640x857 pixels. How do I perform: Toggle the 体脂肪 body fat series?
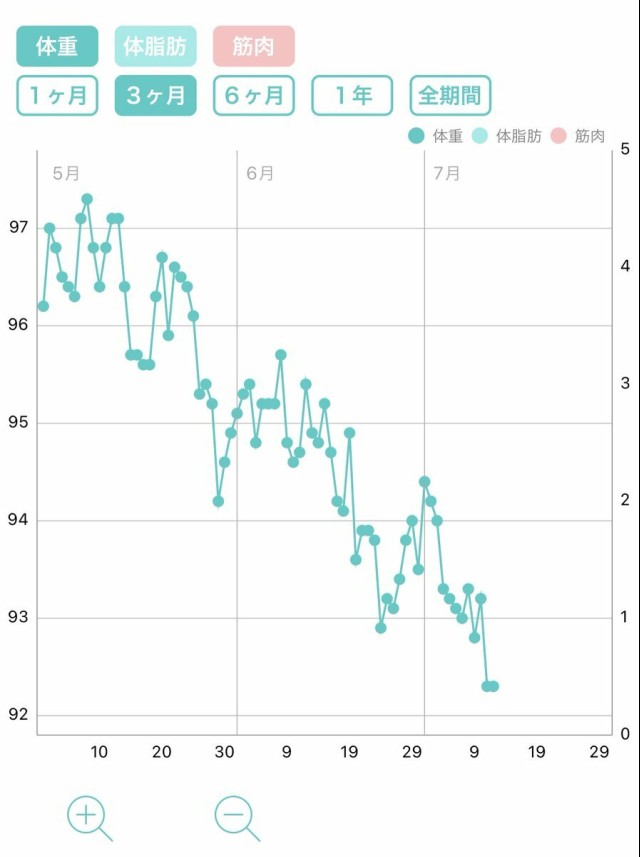(155, 46)
